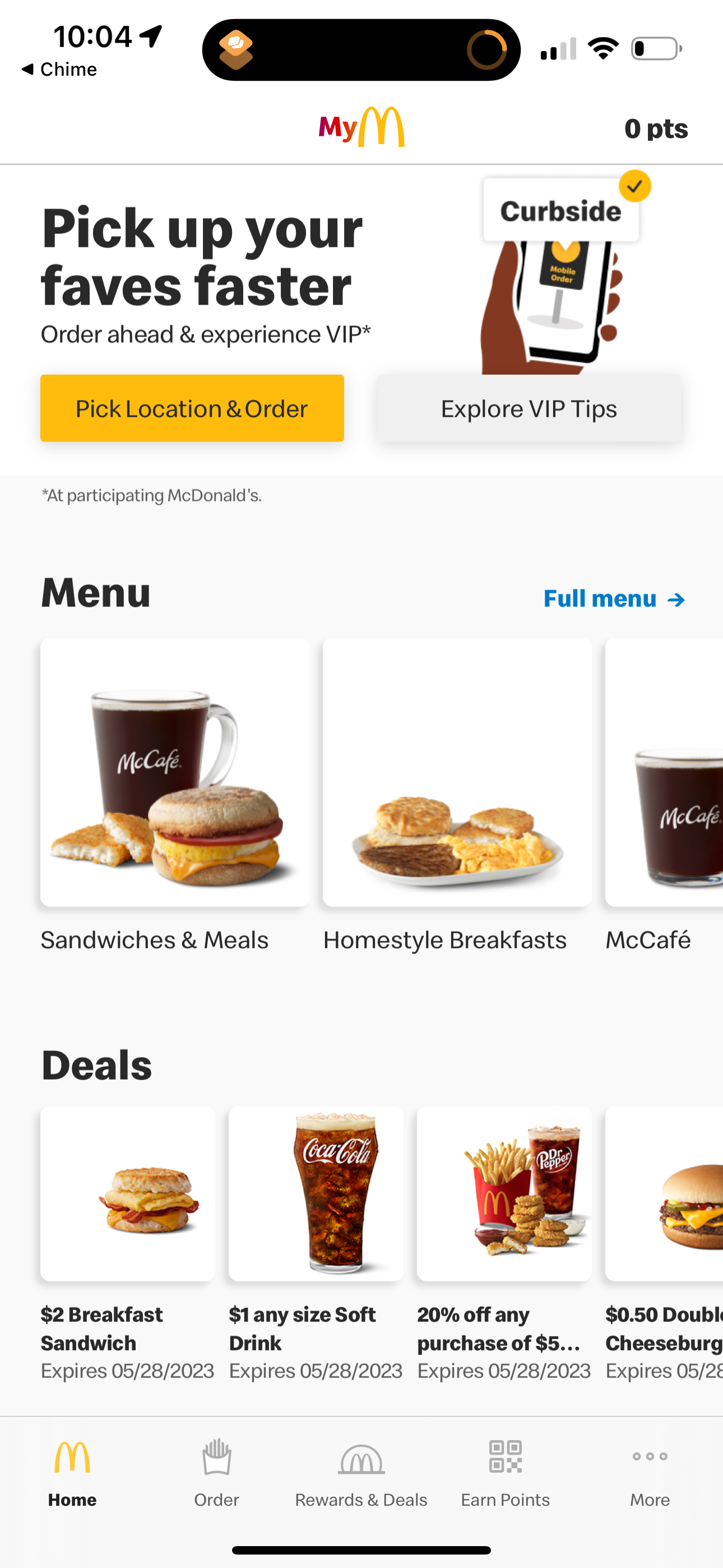Open Homestyle Breakfasts category
This screenshot has height=1568, width=723.
point(456,772)
